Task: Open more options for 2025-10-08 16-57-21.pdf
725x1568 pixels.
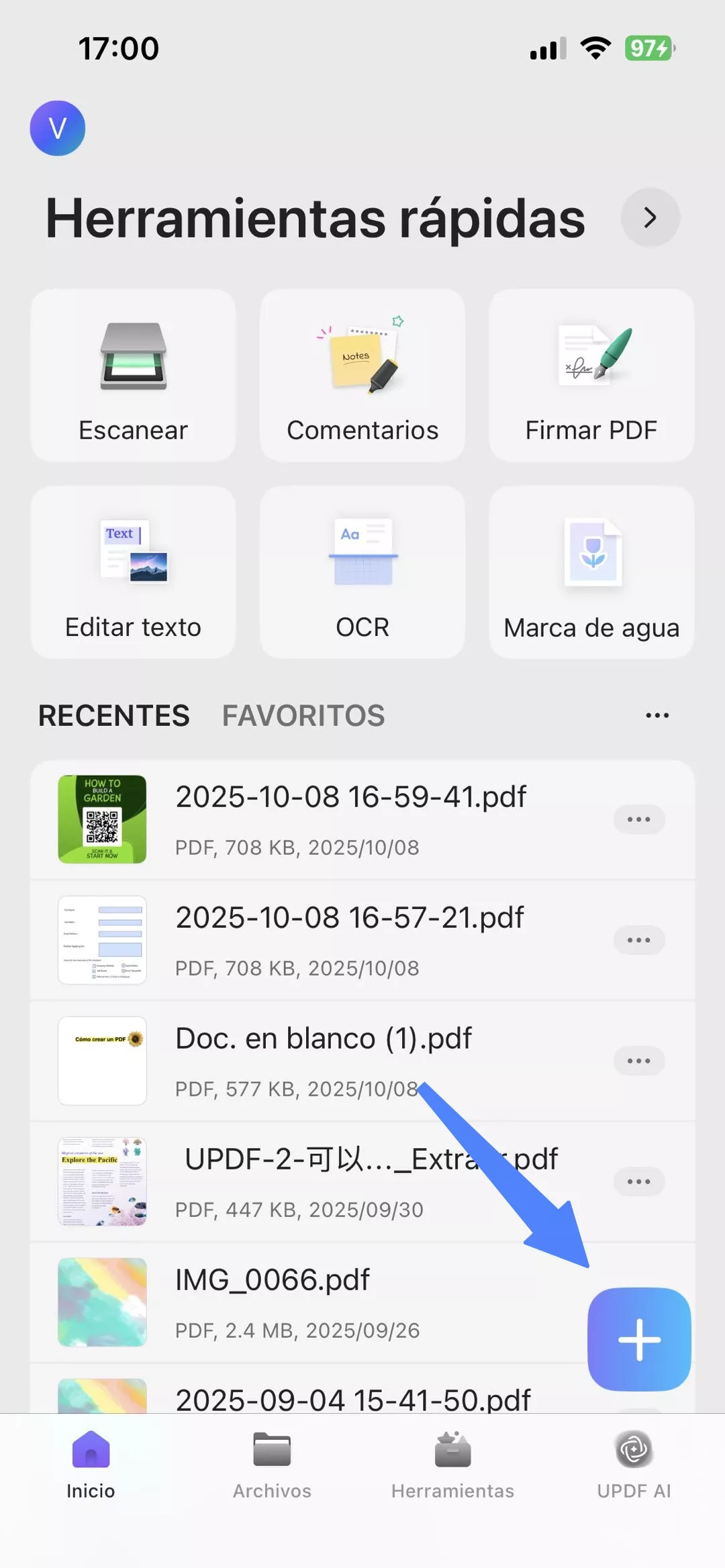Action: coord(638,940)
